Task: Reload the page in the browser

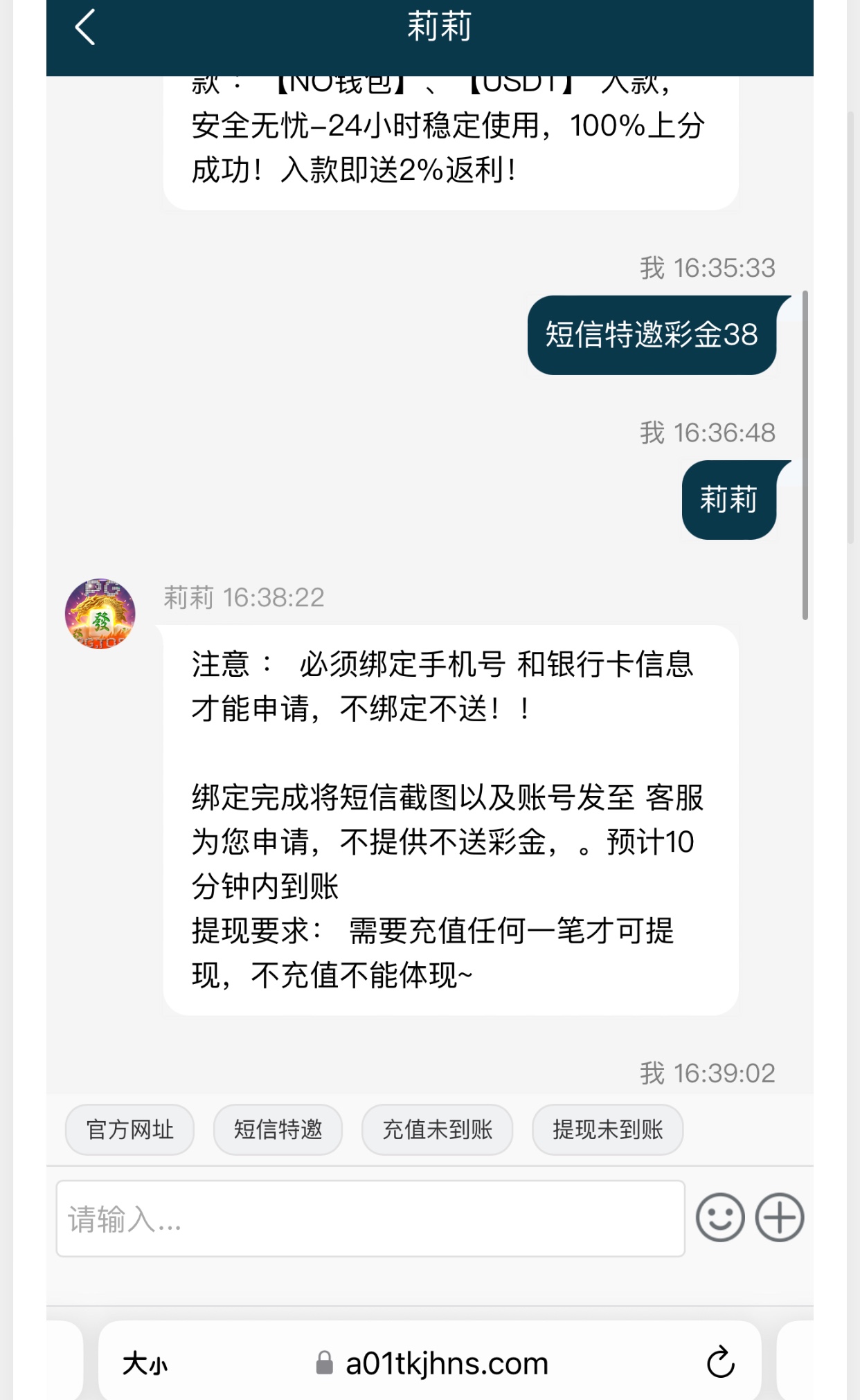Action: pyautogui.click(x=720, y=1362)
